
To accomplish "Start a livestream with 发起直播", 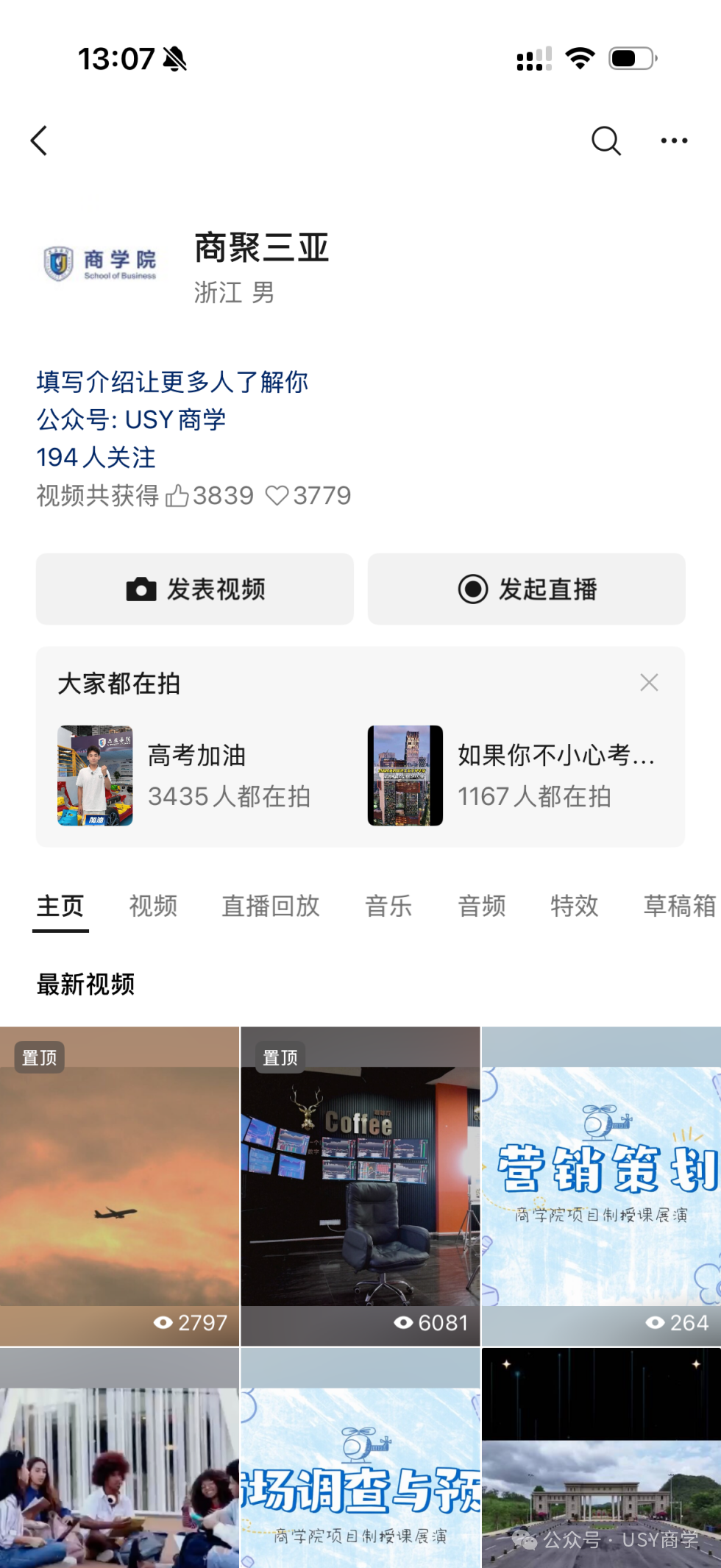I will point(527,589).
